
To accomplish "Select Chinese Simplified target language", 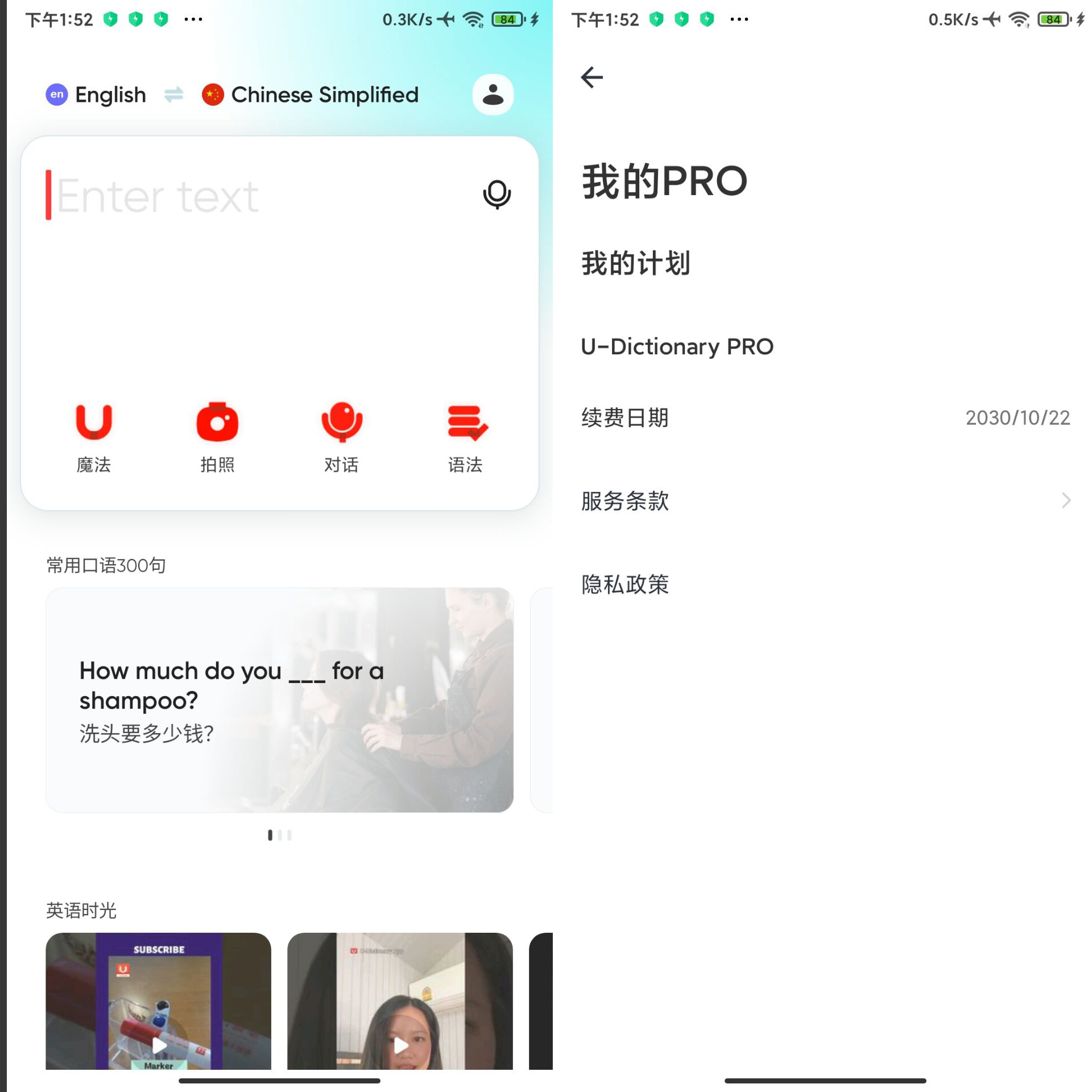I will [311, 95].
